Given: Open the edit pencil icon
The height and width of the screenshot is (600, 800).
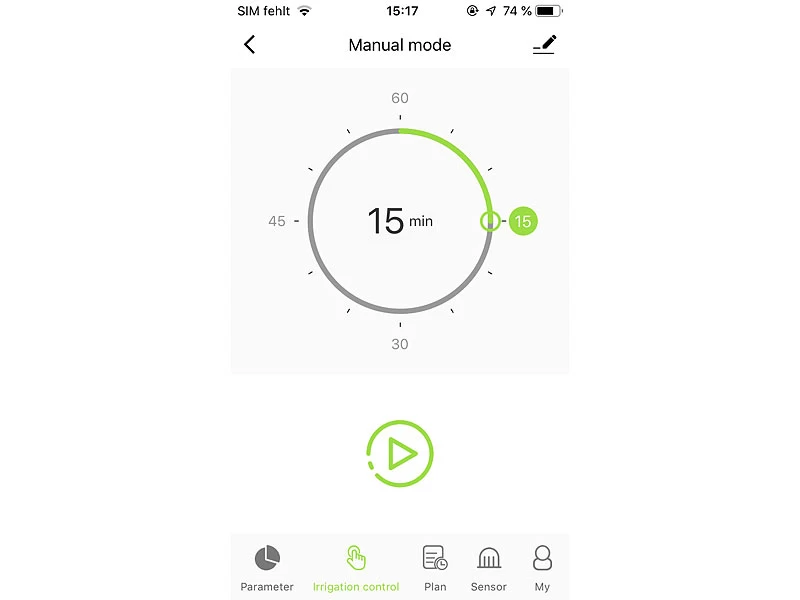Looking at the screenshot, I should click(x=544, y=45).
